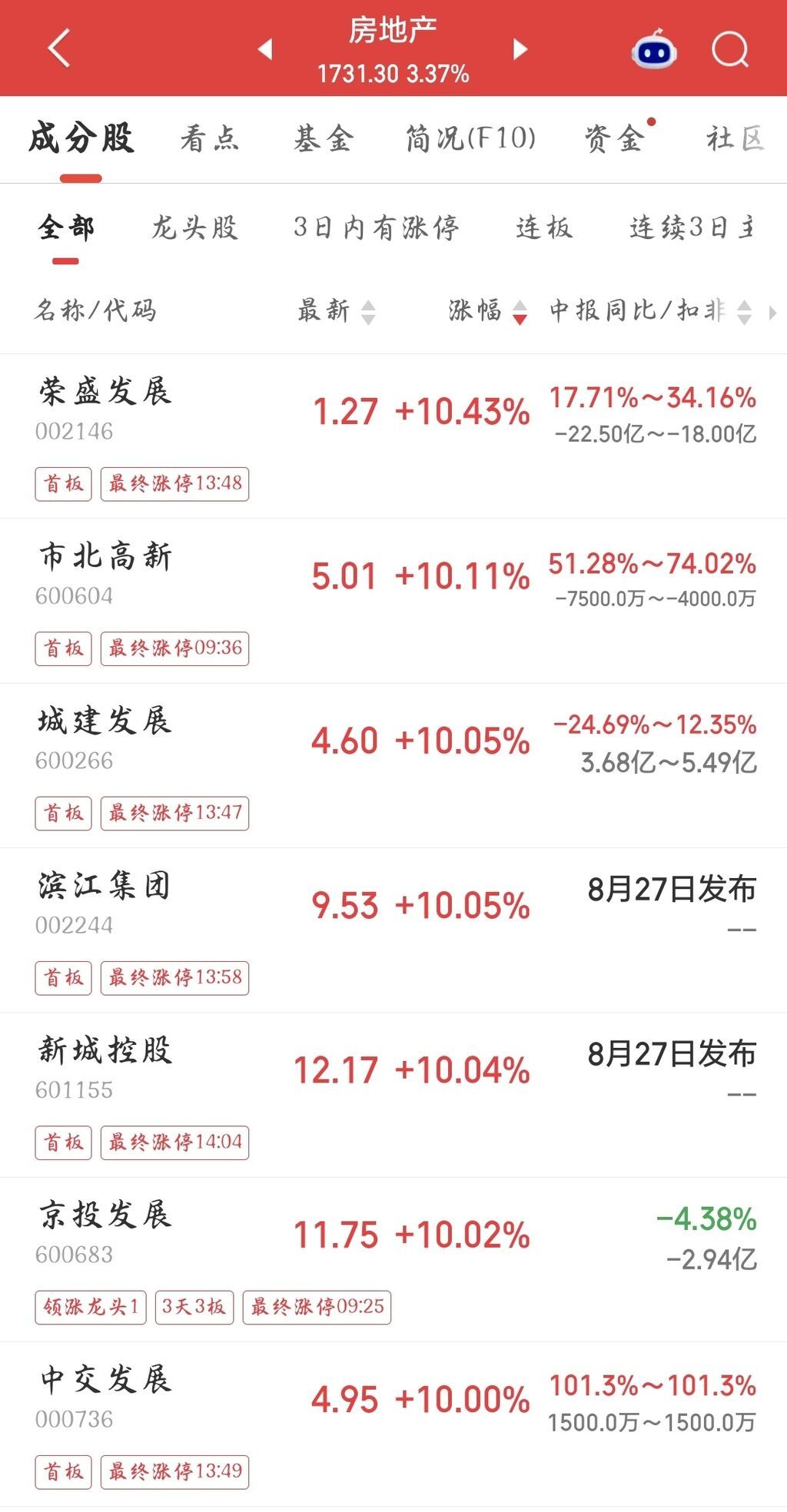Image resolution: width=787 pixels, height=1512 pixels.
Task: Switch to the 基金 tab
Action: (323, 139)
